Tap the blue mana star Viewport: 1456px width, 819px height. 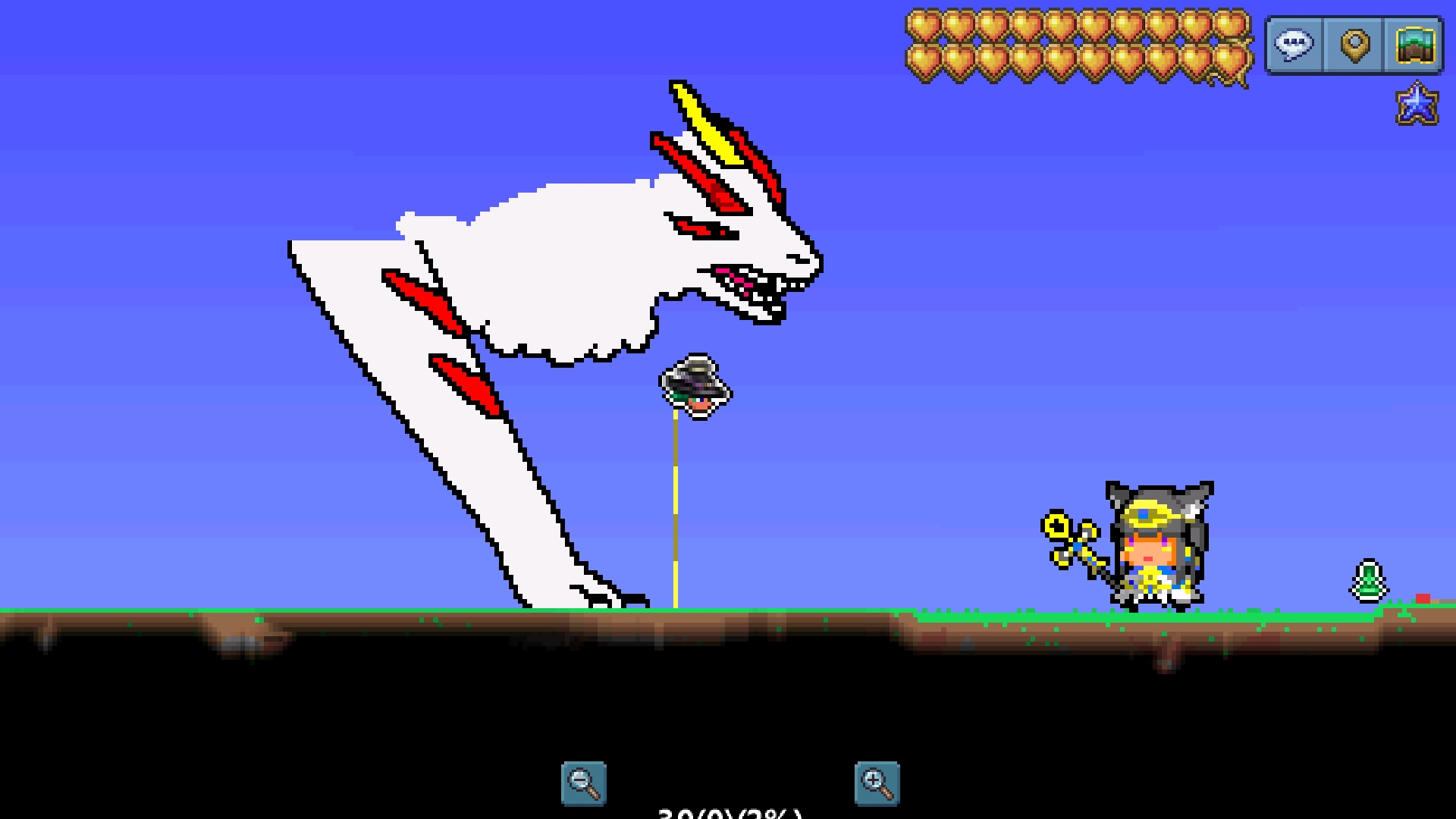pyautogui.click(x=1417, y=105)
